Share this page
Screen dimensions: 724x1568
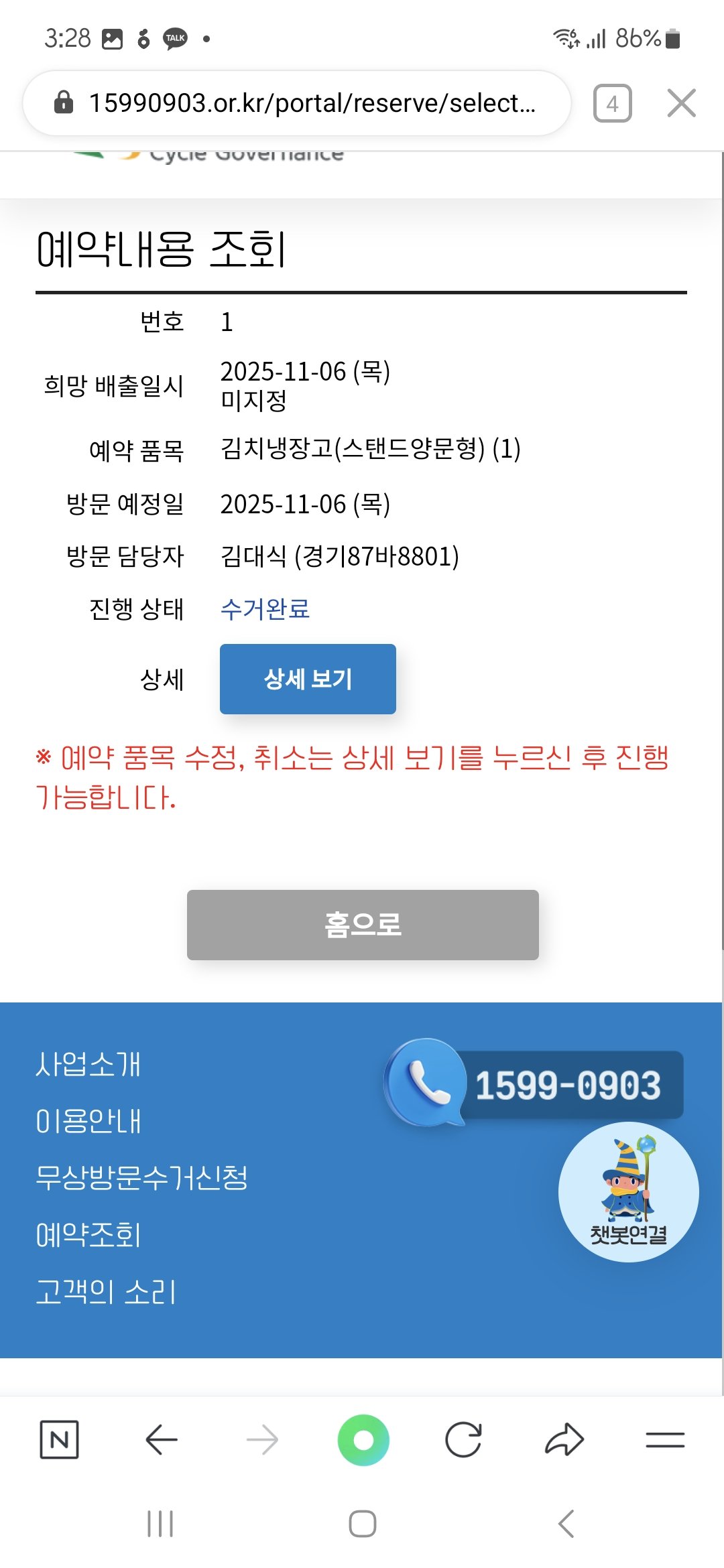click(564, 1439)
